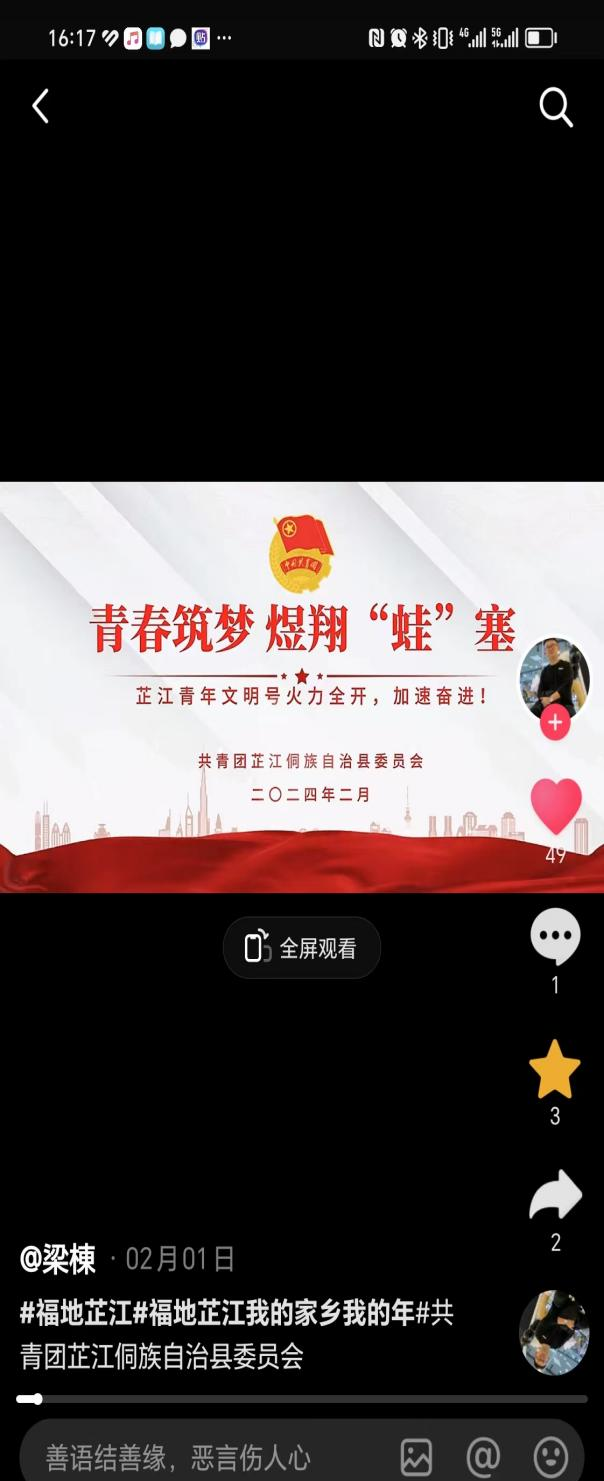Follow the author via the red plus button
Screen dimensions: 604x1481
point(555,722)
